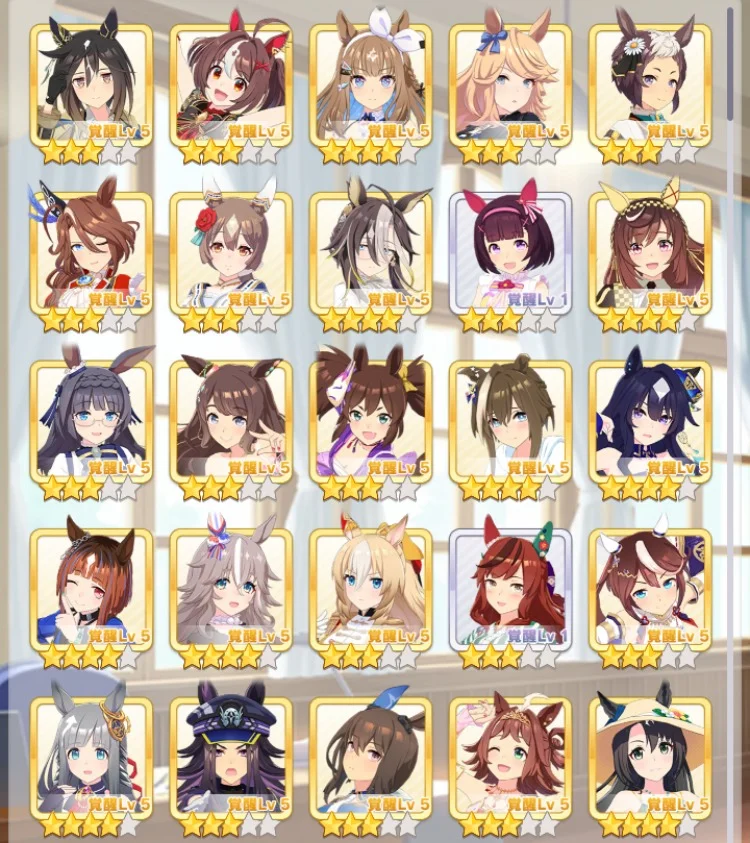
Task: Choose the character with yellow checkered ear covers
Action: click(x=650, y=251)
